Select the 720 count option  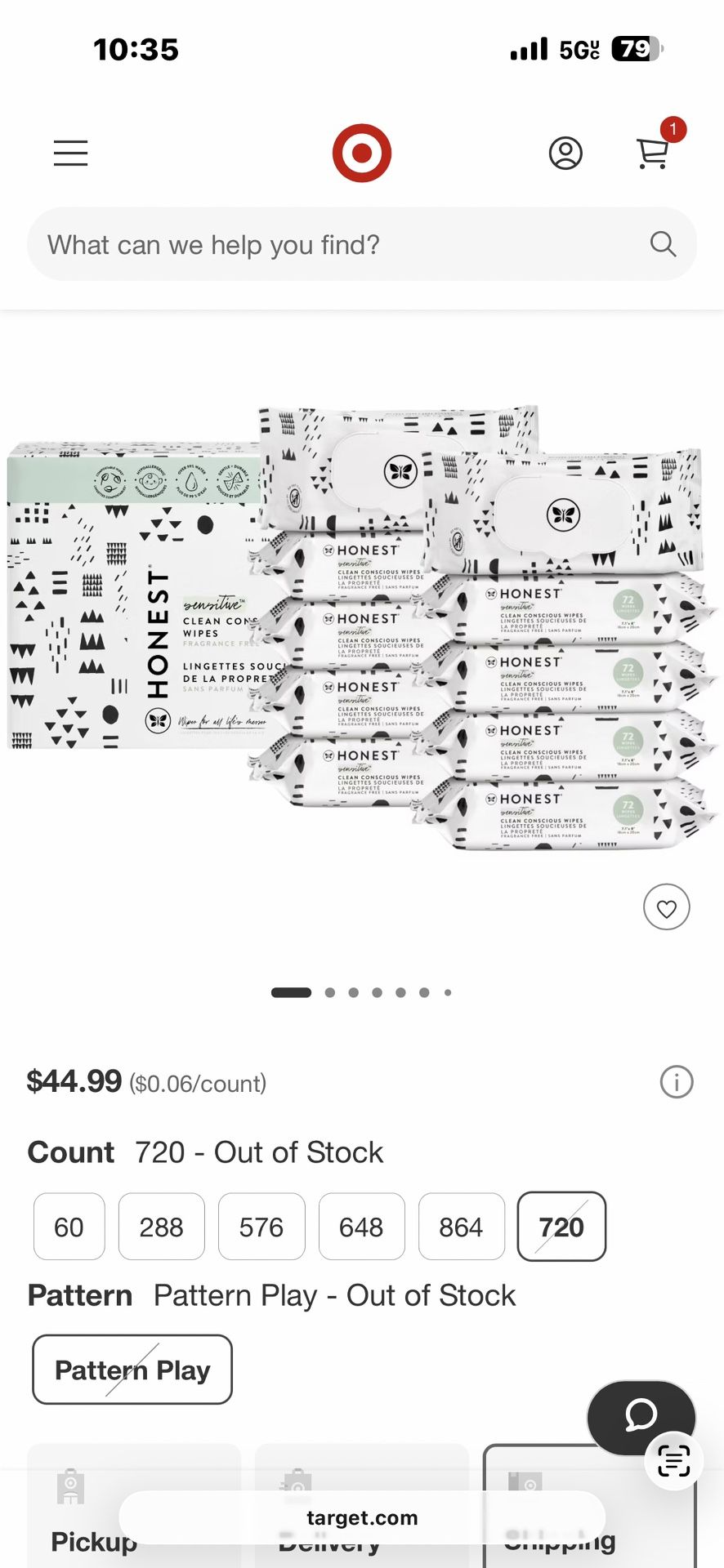pos(562,1227)
